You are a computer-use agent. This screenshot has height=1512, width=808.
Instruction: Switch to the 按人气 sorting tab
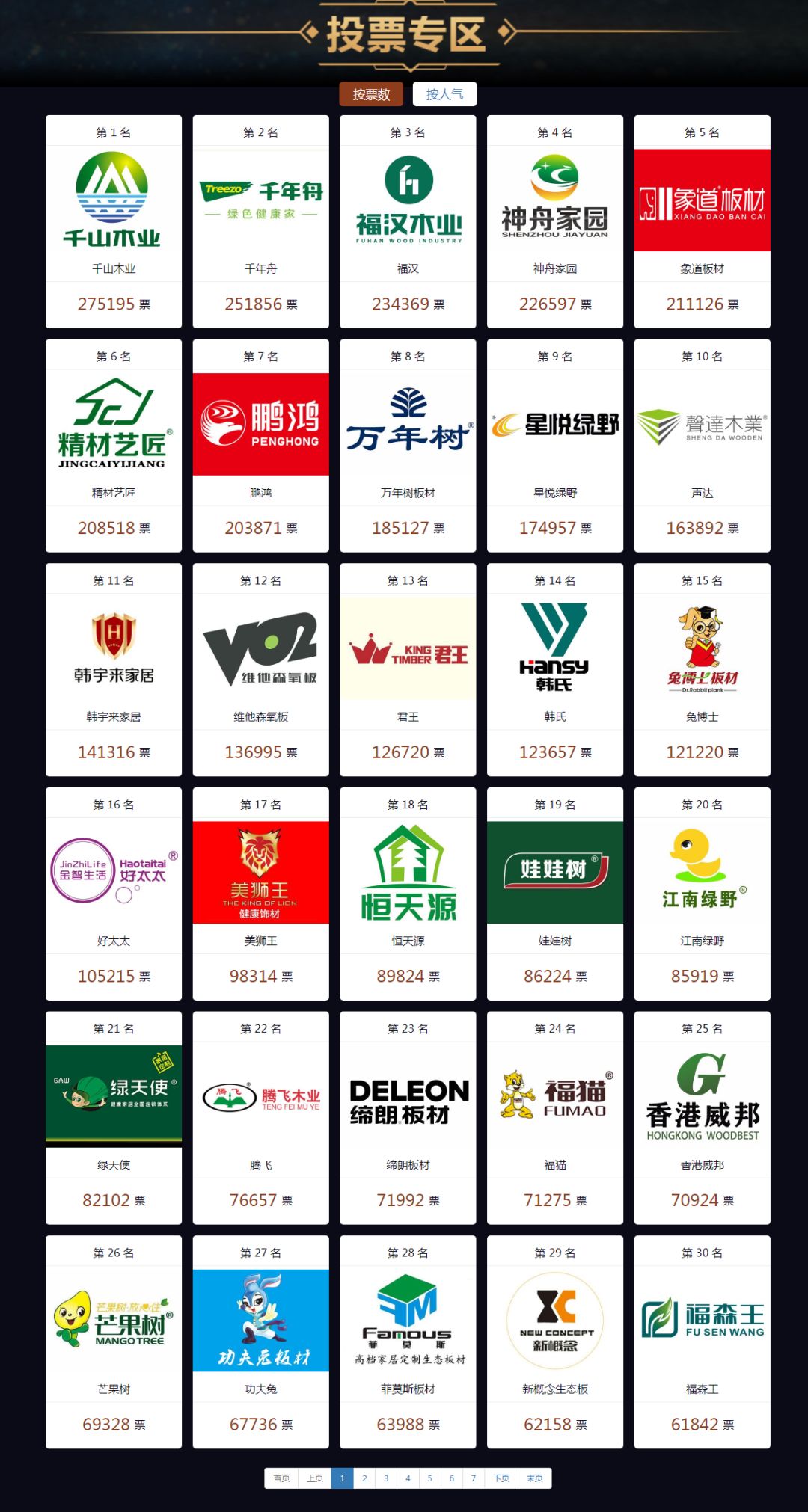tap(444, 94)
